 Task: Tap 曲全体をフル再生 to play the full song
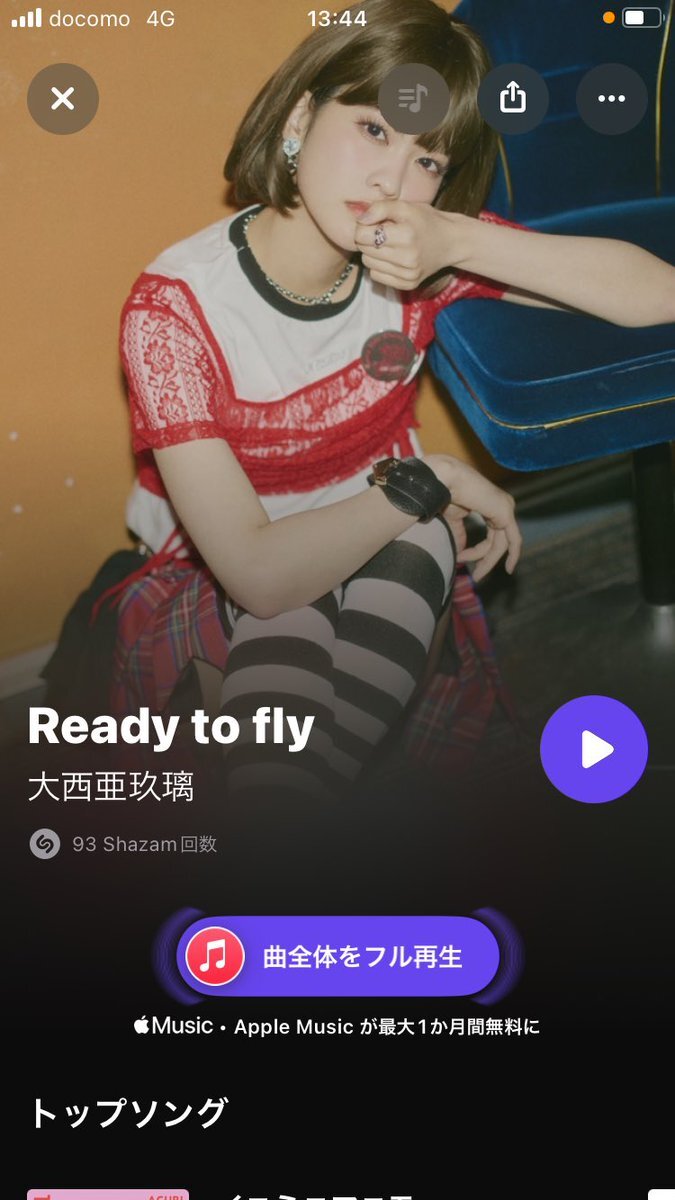pyautogui.click(x=338, y=956)
